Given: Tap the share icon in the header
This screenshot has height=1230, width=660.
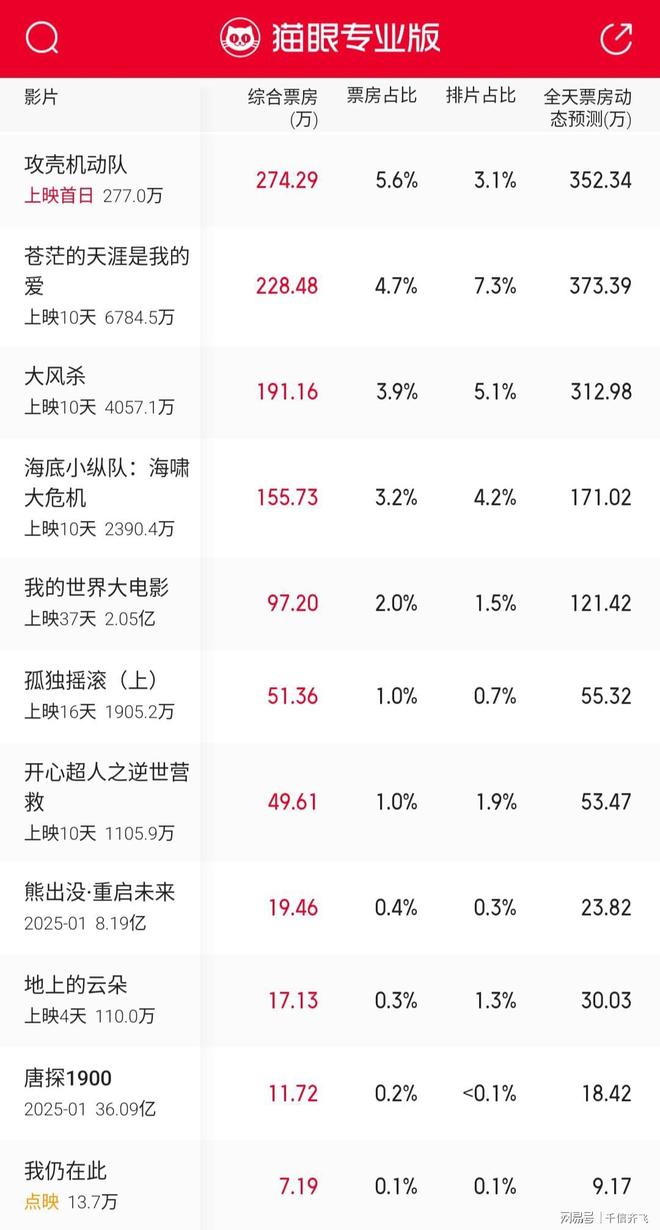Looking at the screenshot, I should (x=616, y=38).
